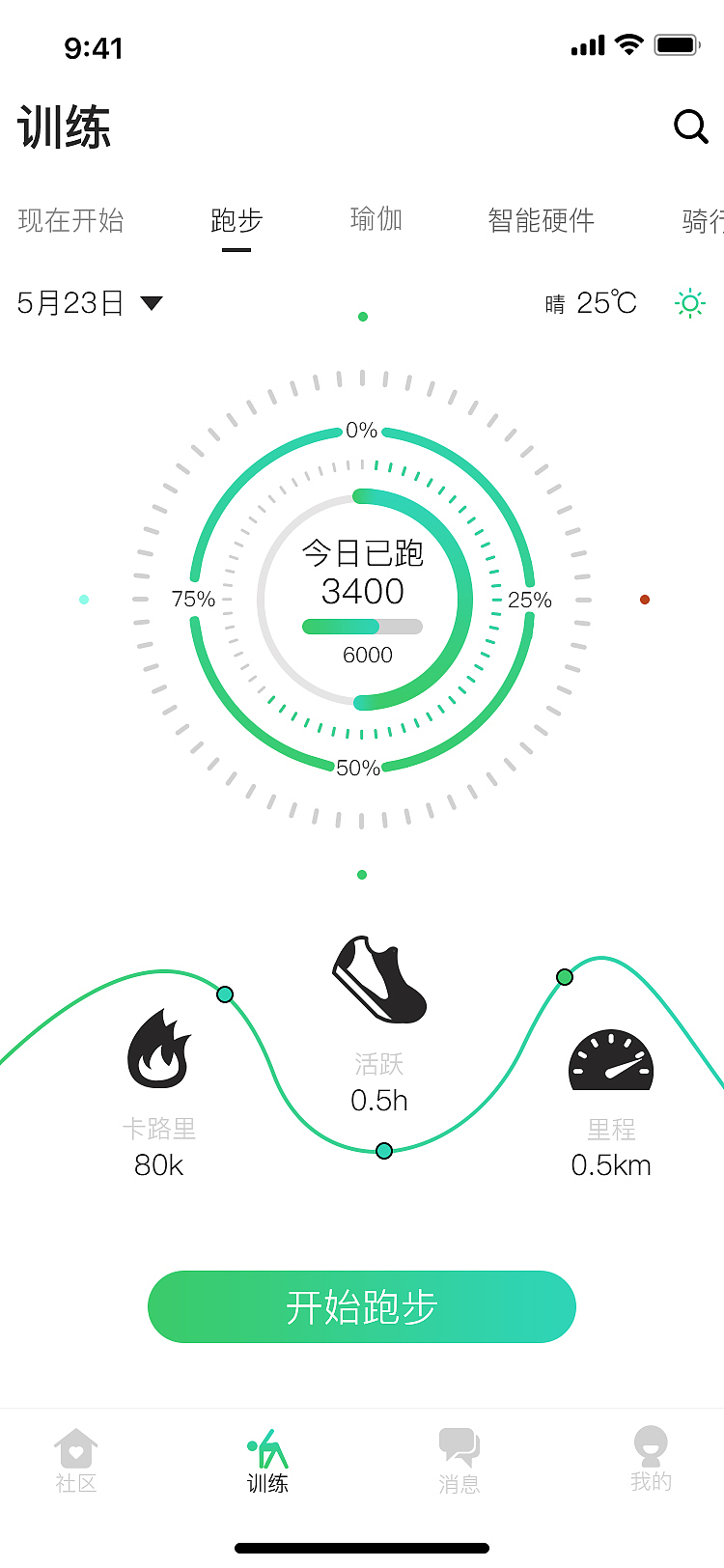Tap the running shoe icon
This screenshot has width=724, height=1568.
tap(378, 978)
